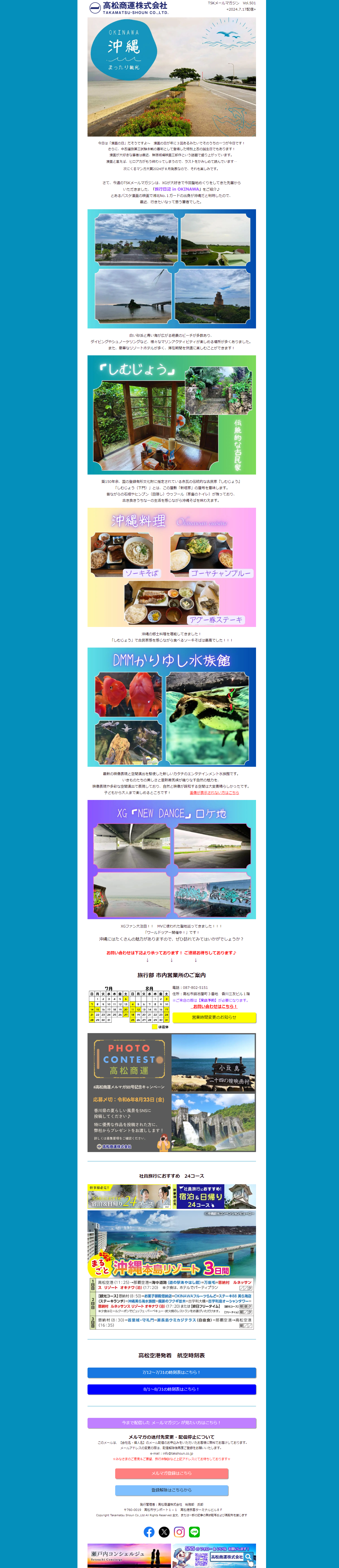This screenshot has width=339, height=1568.
Task: Open the Facebook icon
Action: click(x=149, y=1532)
